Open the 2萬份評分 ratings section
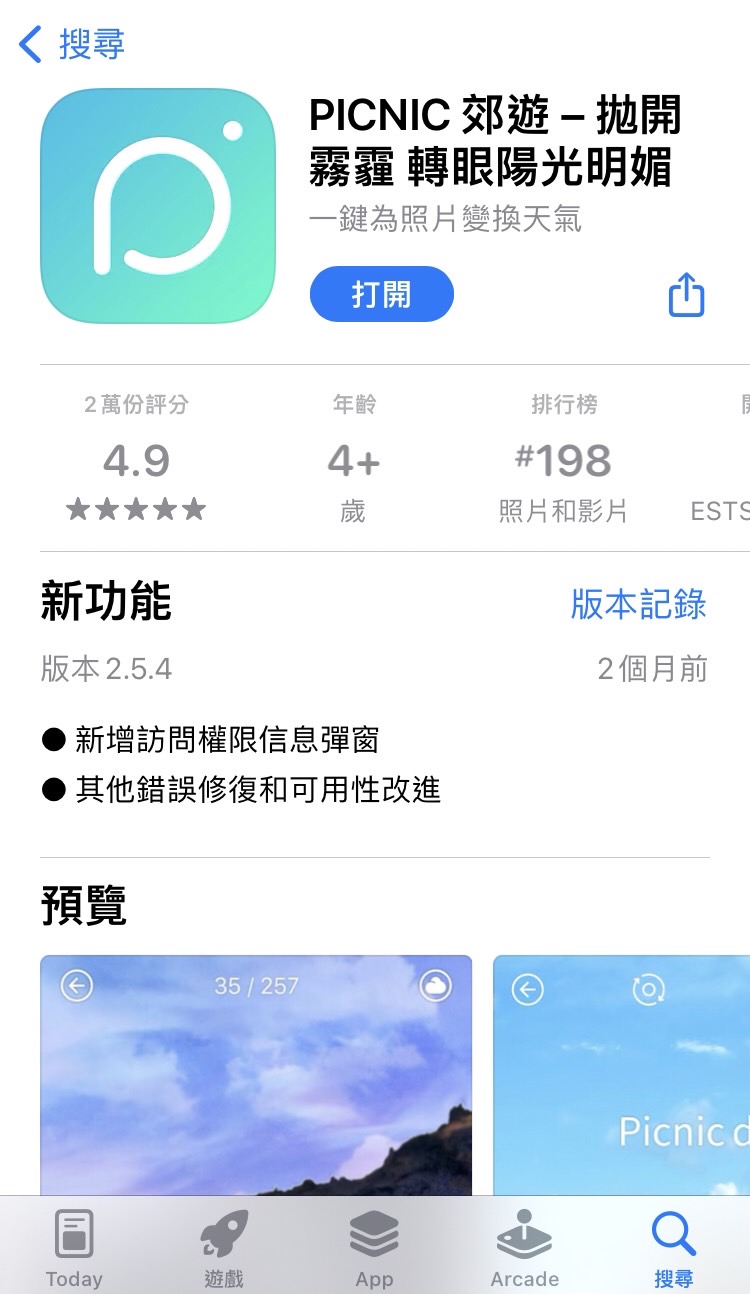The width and height of the screenshot is (750, 1294). coord(136,459)
